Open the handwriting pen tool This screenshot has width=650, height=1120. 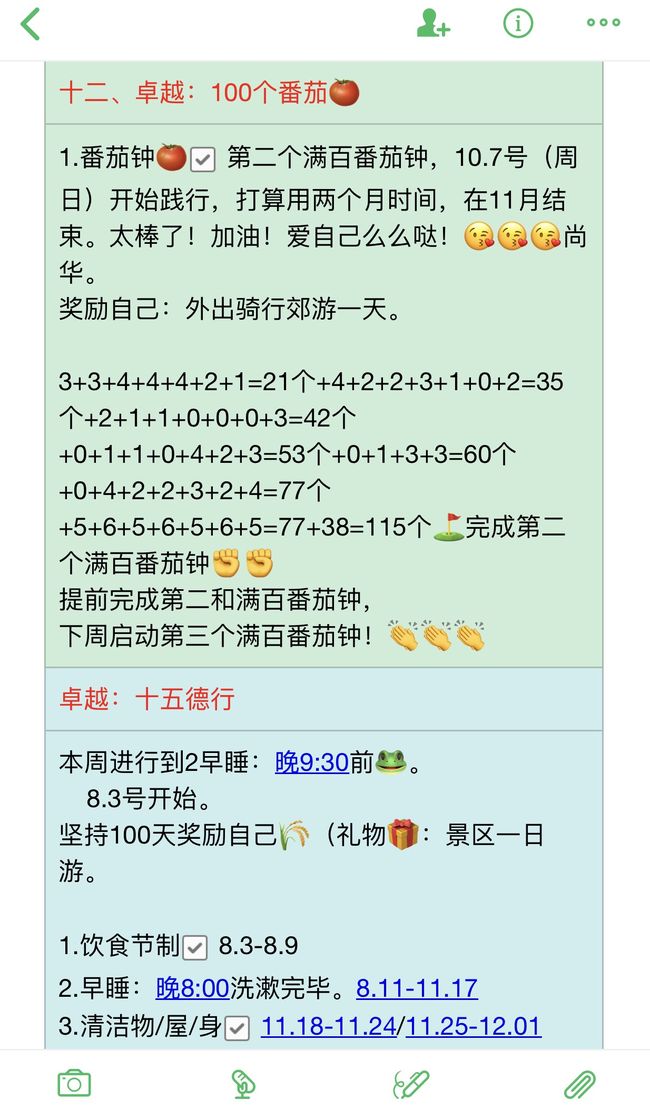[411, 1084]
